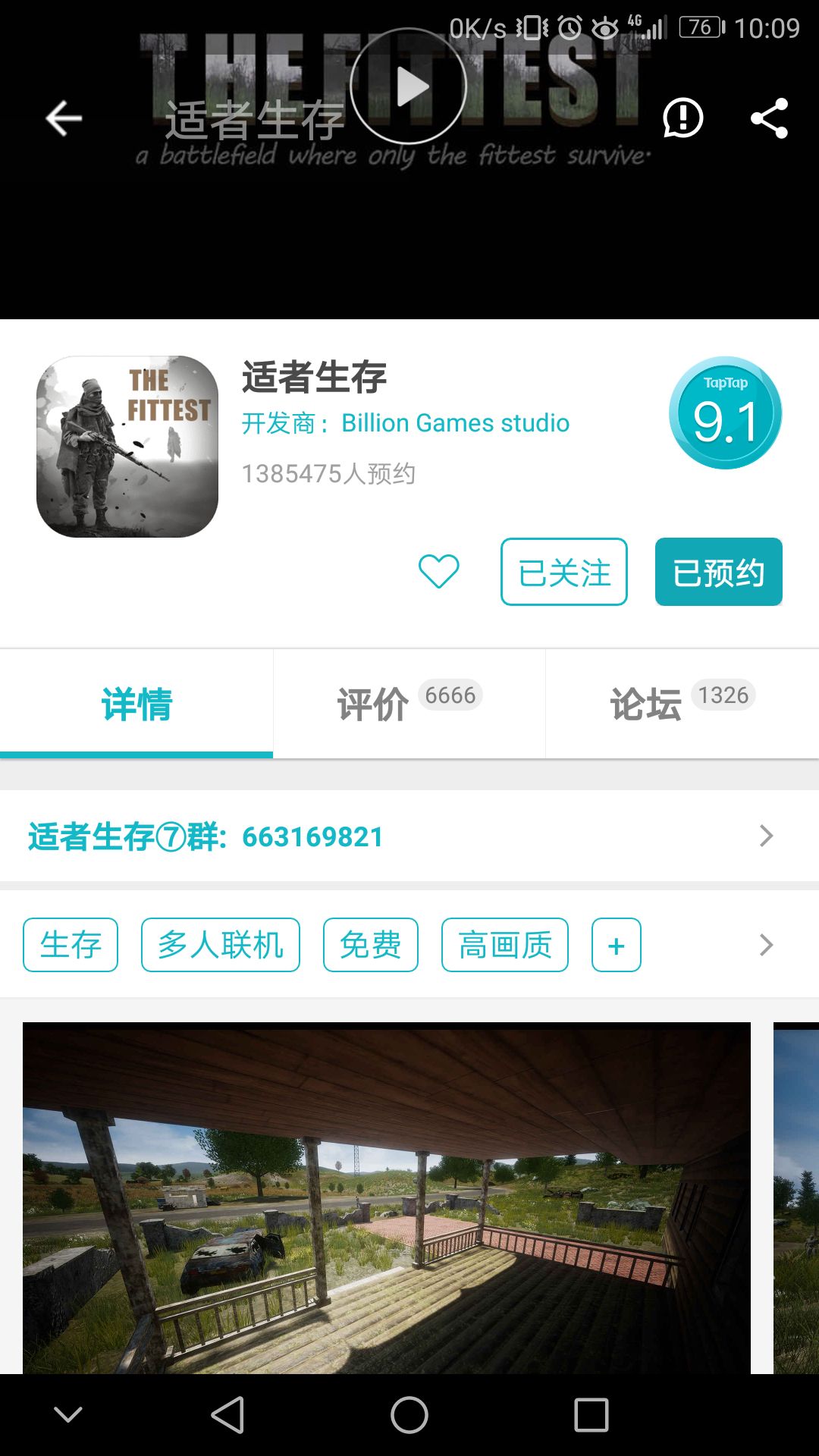This screenshot has height=1456, width=819.
Task: Go back using the top-left arrow
Action: coord(64,118)
